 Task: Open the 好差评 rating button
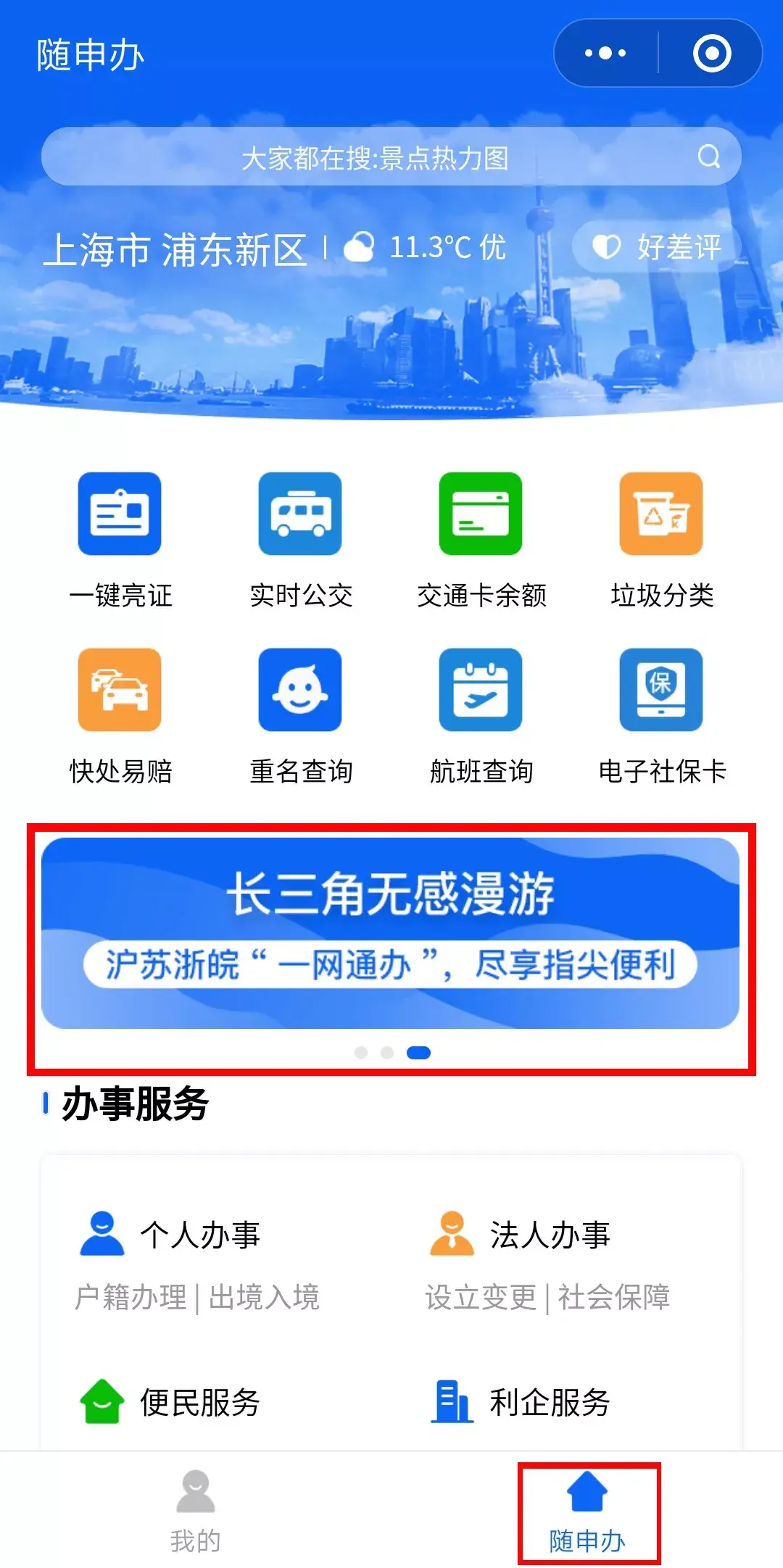(657, 247)
